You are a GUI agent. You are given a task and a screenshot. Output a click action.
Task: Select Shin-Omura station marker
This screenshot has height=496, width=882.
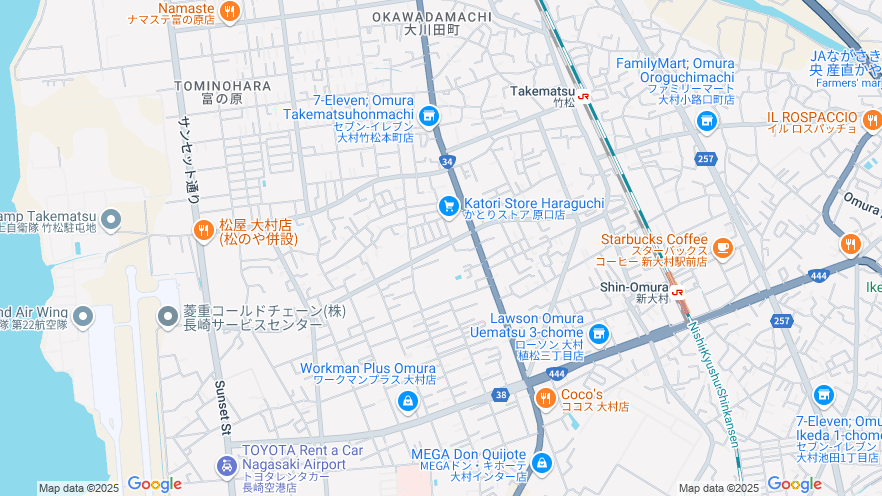click(678, 292)
